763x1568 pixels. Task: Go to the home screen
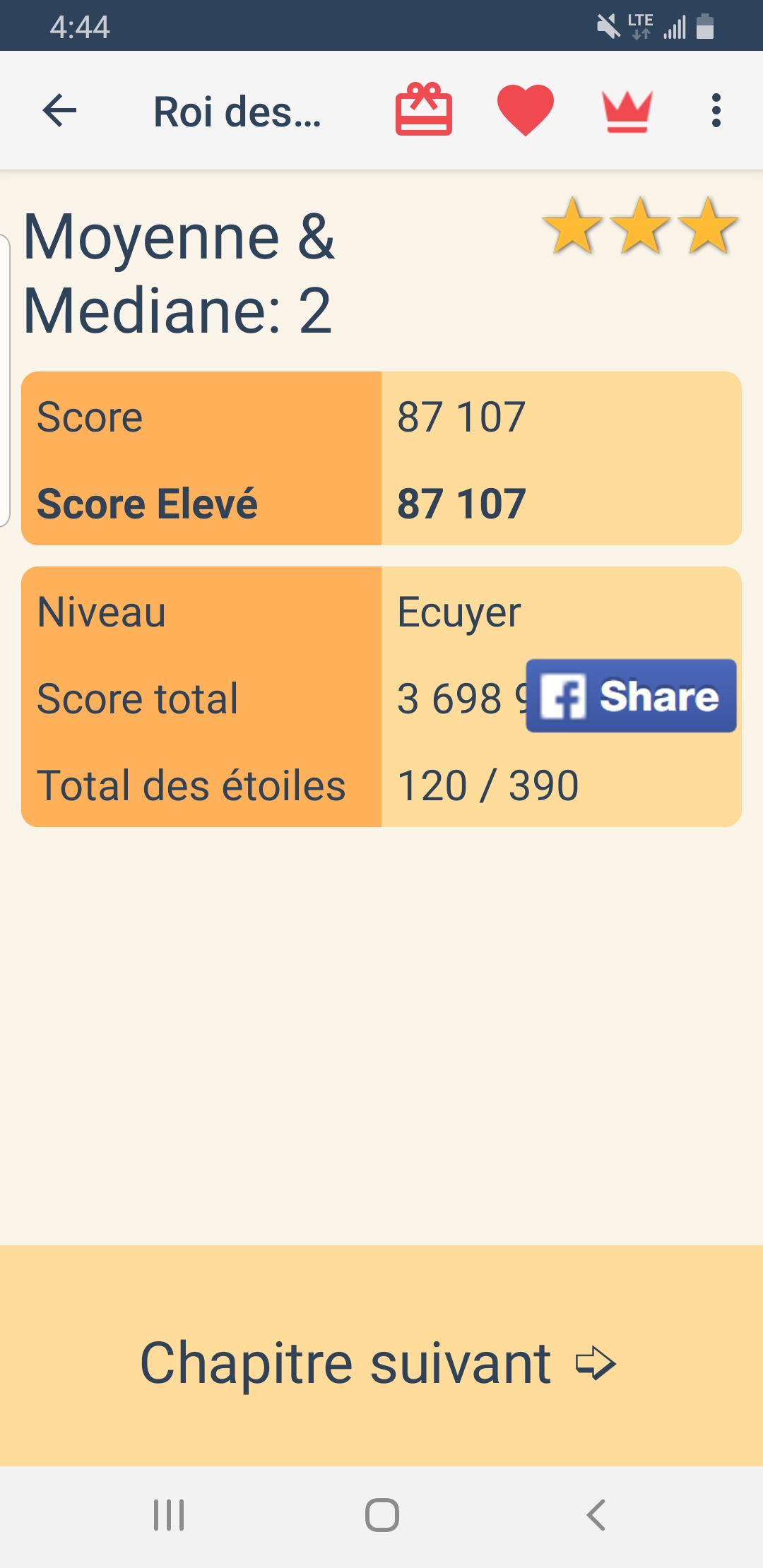click(381, 1515)
